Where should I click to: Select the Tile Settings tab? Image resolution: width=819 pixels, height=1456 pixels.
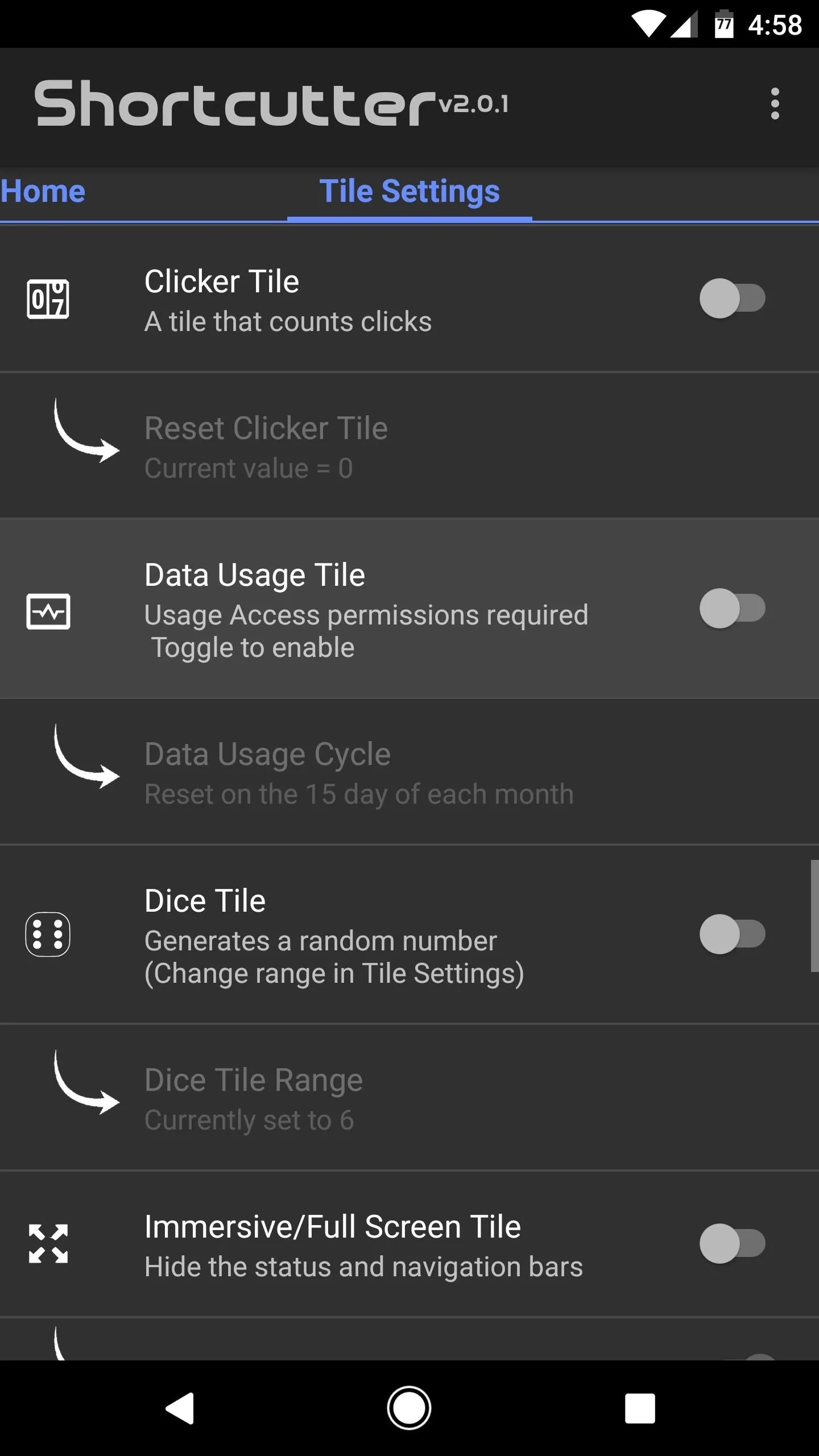click(409, 192)
